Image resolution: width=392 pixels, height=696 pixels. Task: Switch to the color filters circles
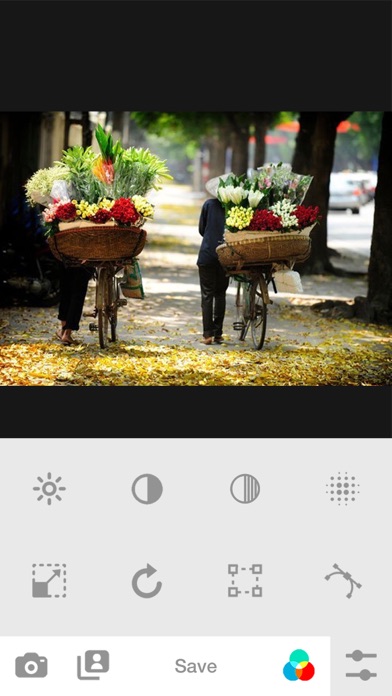(x=299, y=665)
